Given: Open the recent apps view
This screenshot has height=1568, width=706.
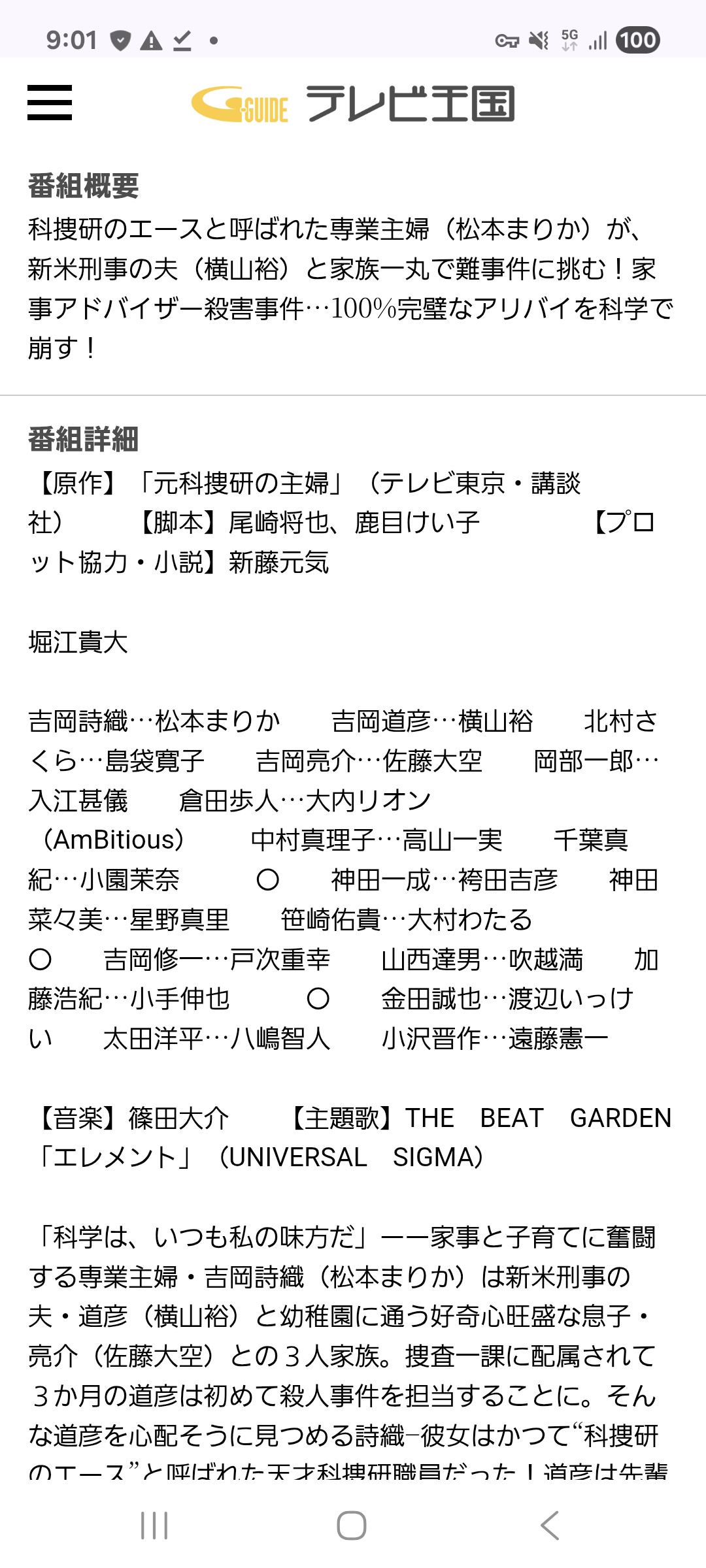Looking at the screenshot, I should pyautogui.click(x=154, y=1526).
